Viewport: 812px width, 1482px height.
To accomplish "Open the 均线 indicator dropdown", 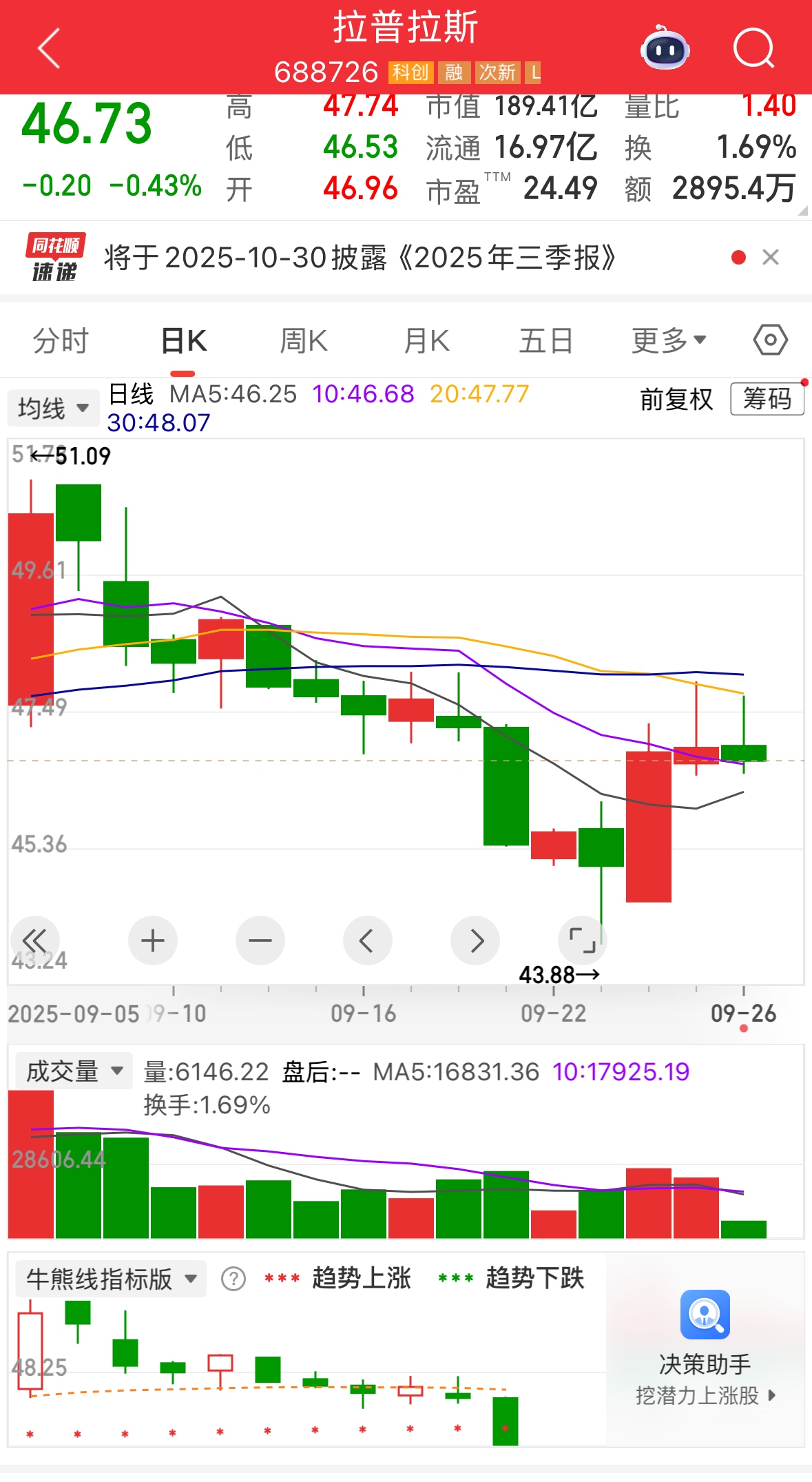I will click(53, 408).
